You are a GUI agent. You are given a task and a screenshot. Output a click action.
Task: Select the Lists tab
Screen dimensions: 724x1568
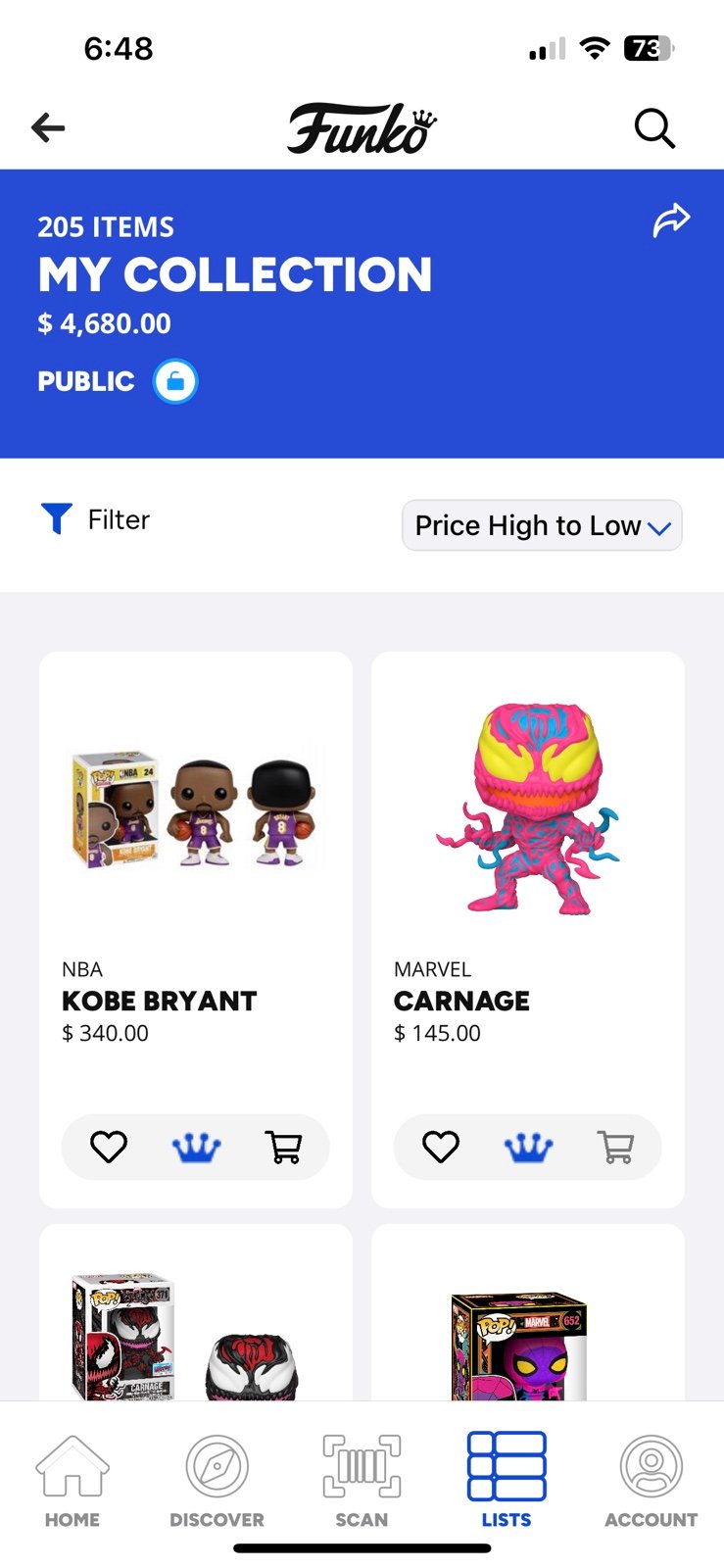[507, 1480]
